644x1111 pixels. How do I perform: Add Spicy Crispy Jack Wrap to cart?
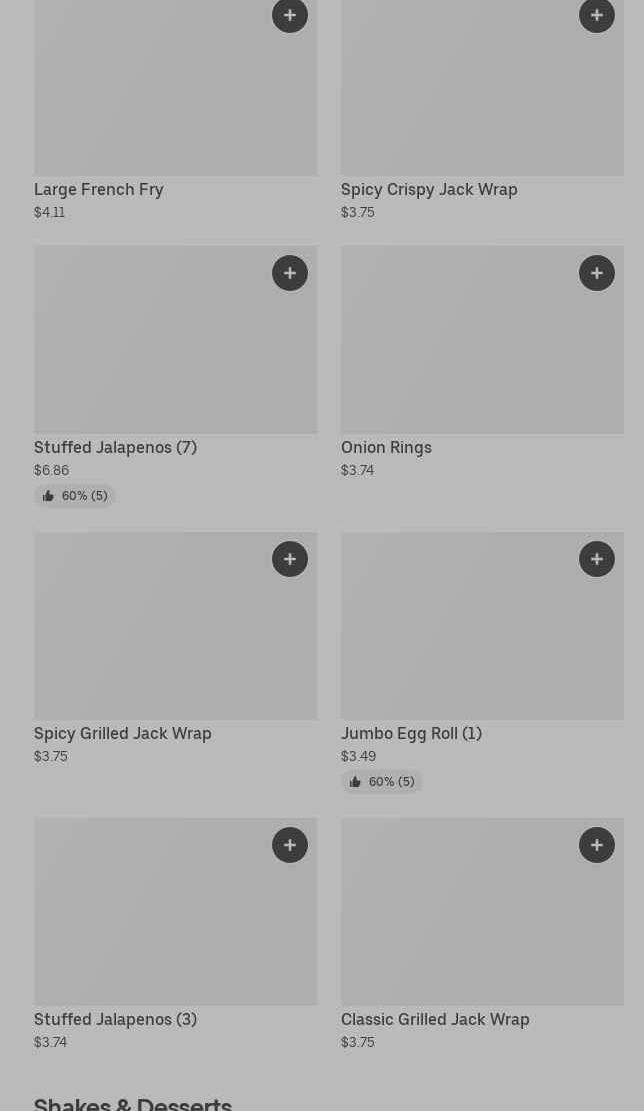coord(597,15)
